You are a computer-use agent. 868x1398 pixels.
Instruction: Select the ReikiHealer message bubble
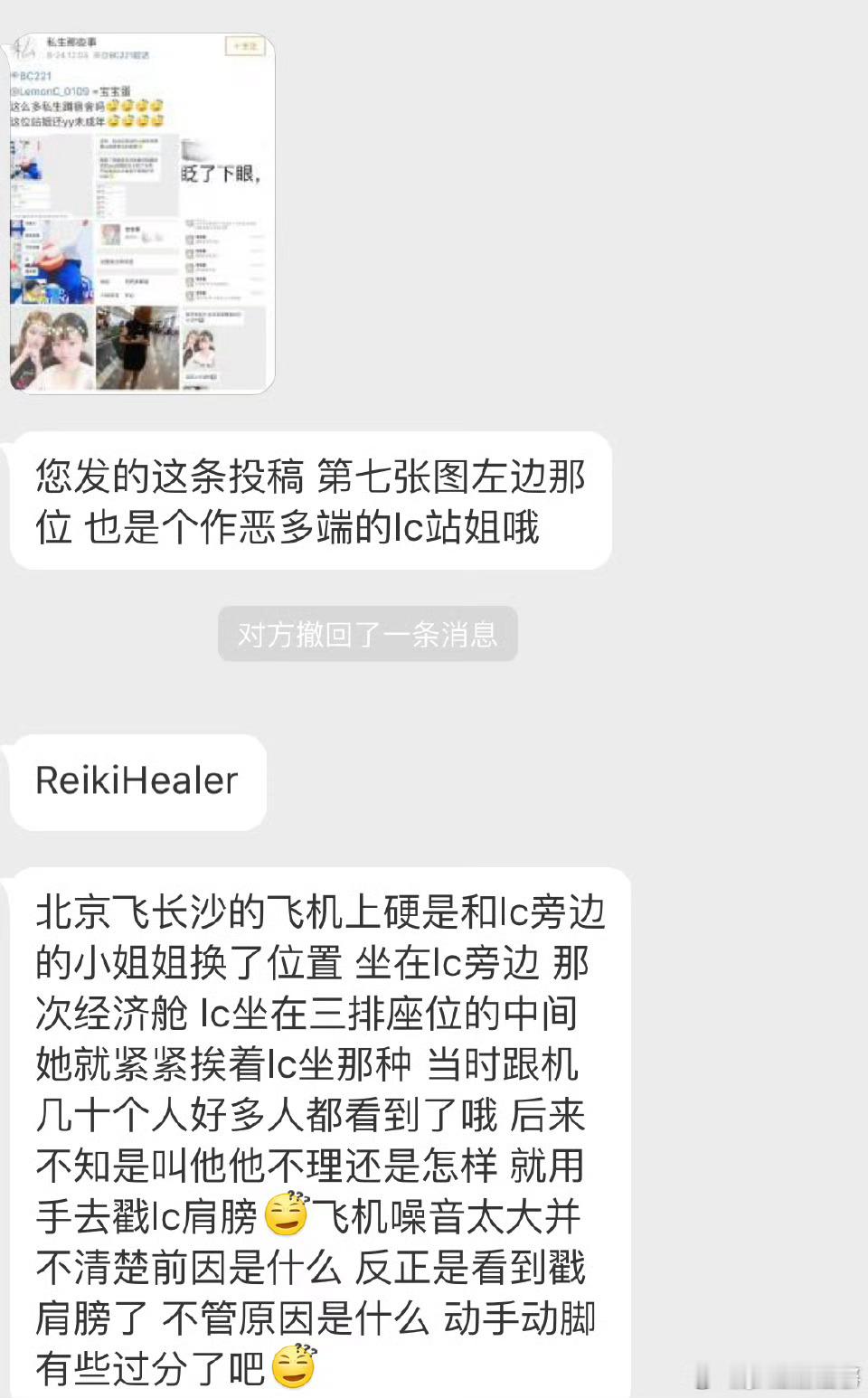tap(136, 780)
